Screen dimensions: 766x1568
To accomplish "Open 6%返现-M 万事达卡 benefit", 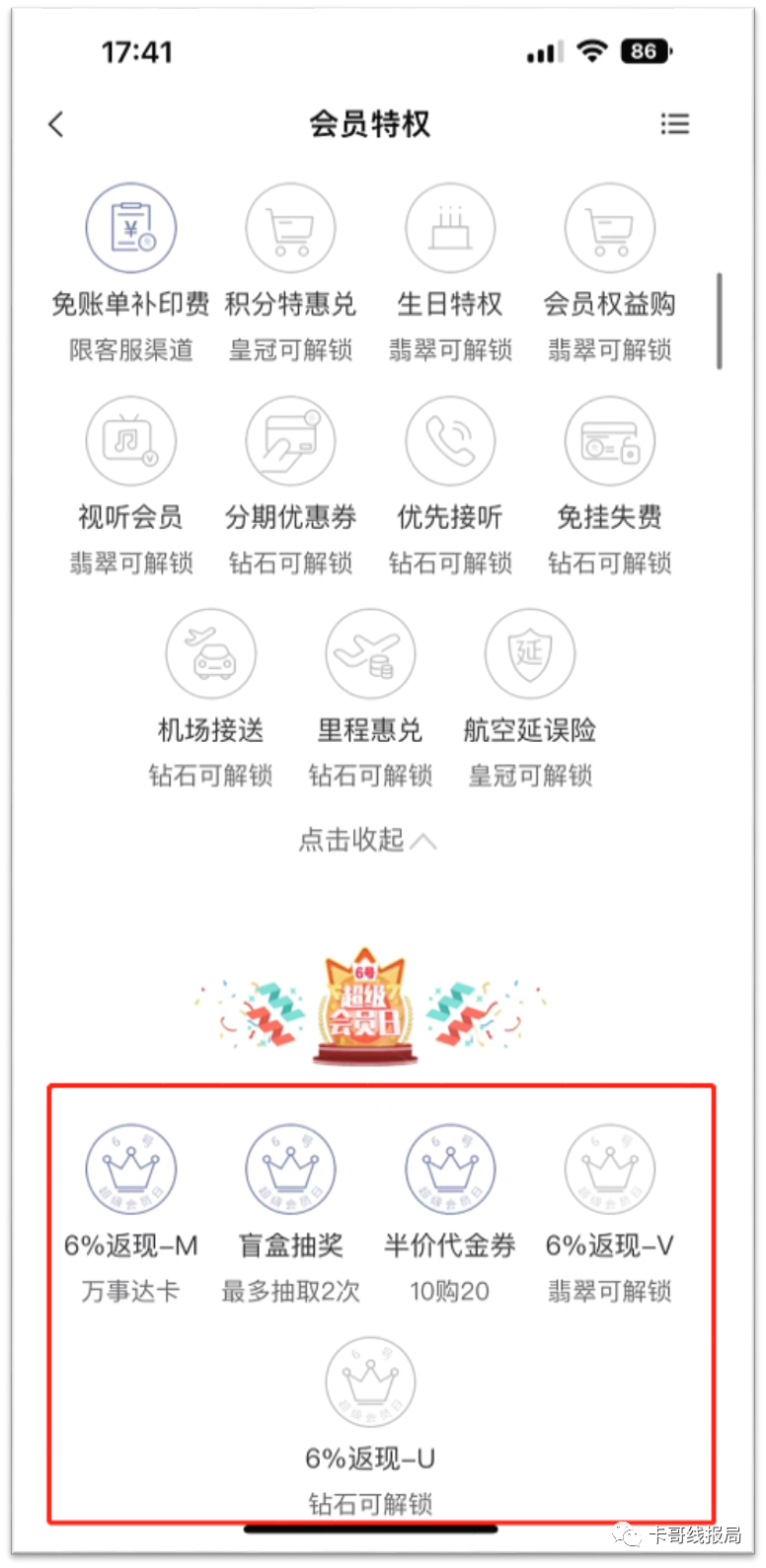I will 130,1170.
